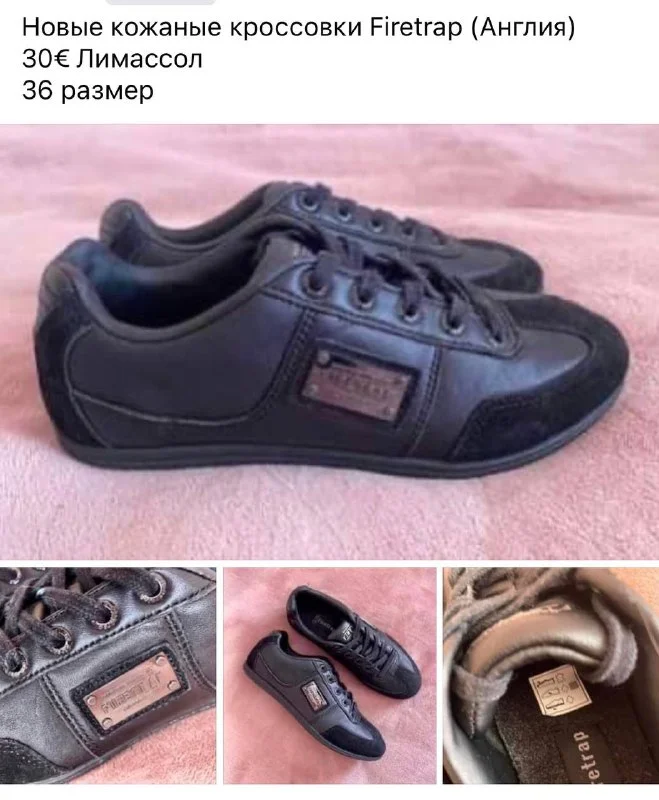Open the photo of the Firetrap insole label
The image size is (659, 800).
[x=551, y=676]
